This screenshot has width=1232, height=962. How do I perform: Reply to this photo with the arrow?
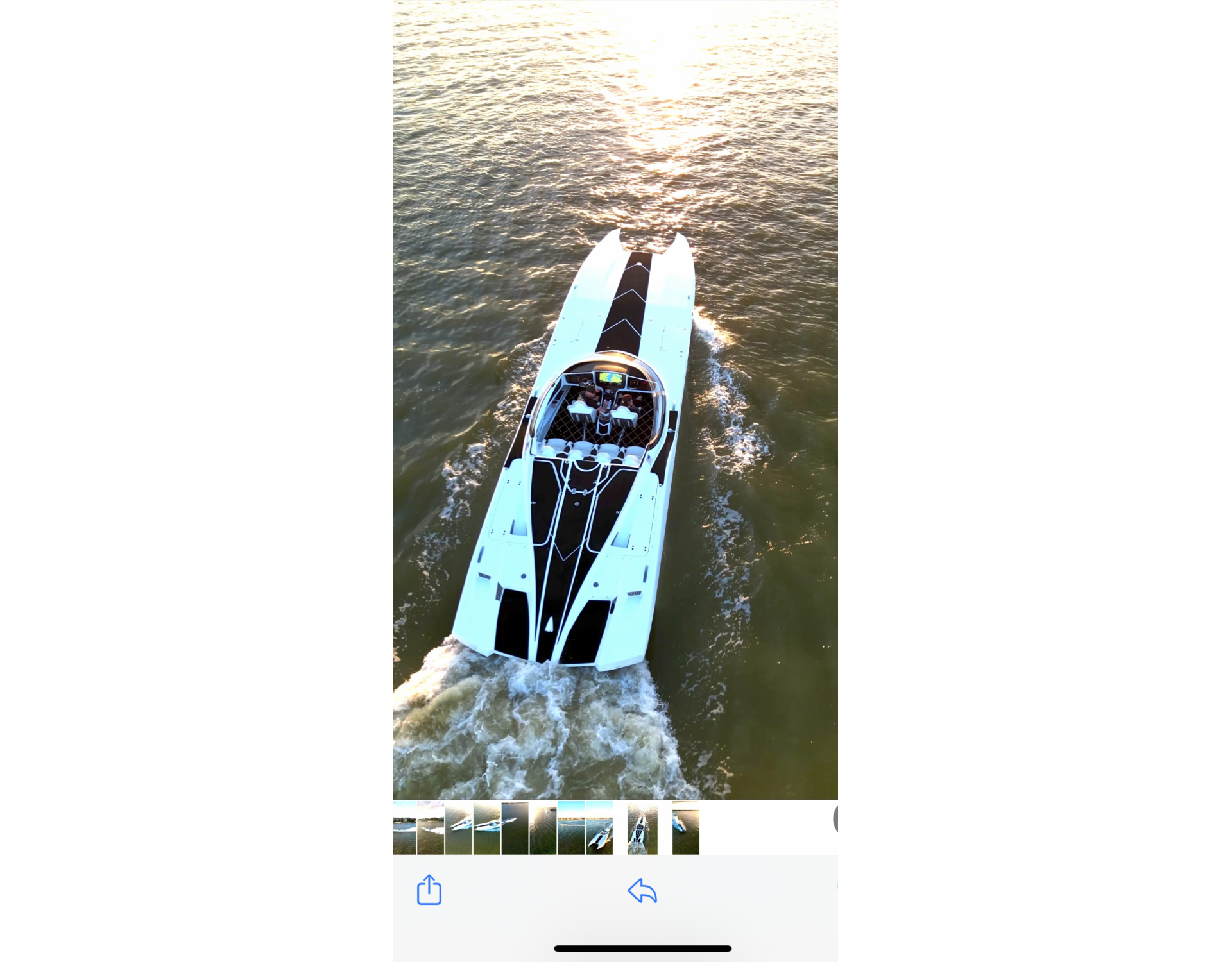pos(642,891)
